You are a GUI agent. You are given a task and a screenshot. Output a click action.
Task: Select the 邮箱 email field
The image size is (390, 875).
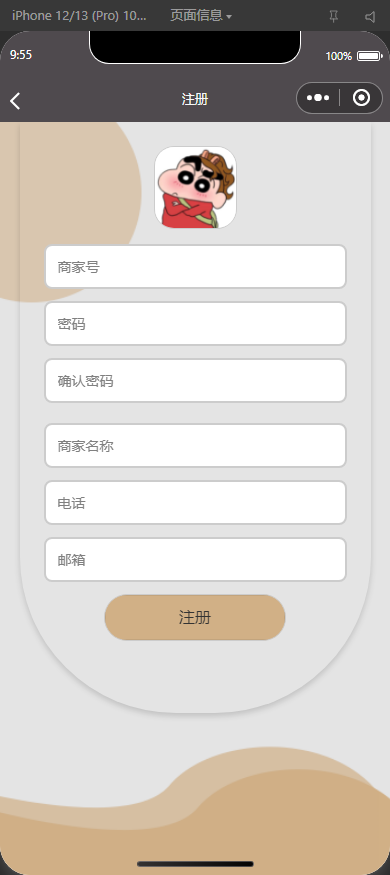[x=195, y=560]
